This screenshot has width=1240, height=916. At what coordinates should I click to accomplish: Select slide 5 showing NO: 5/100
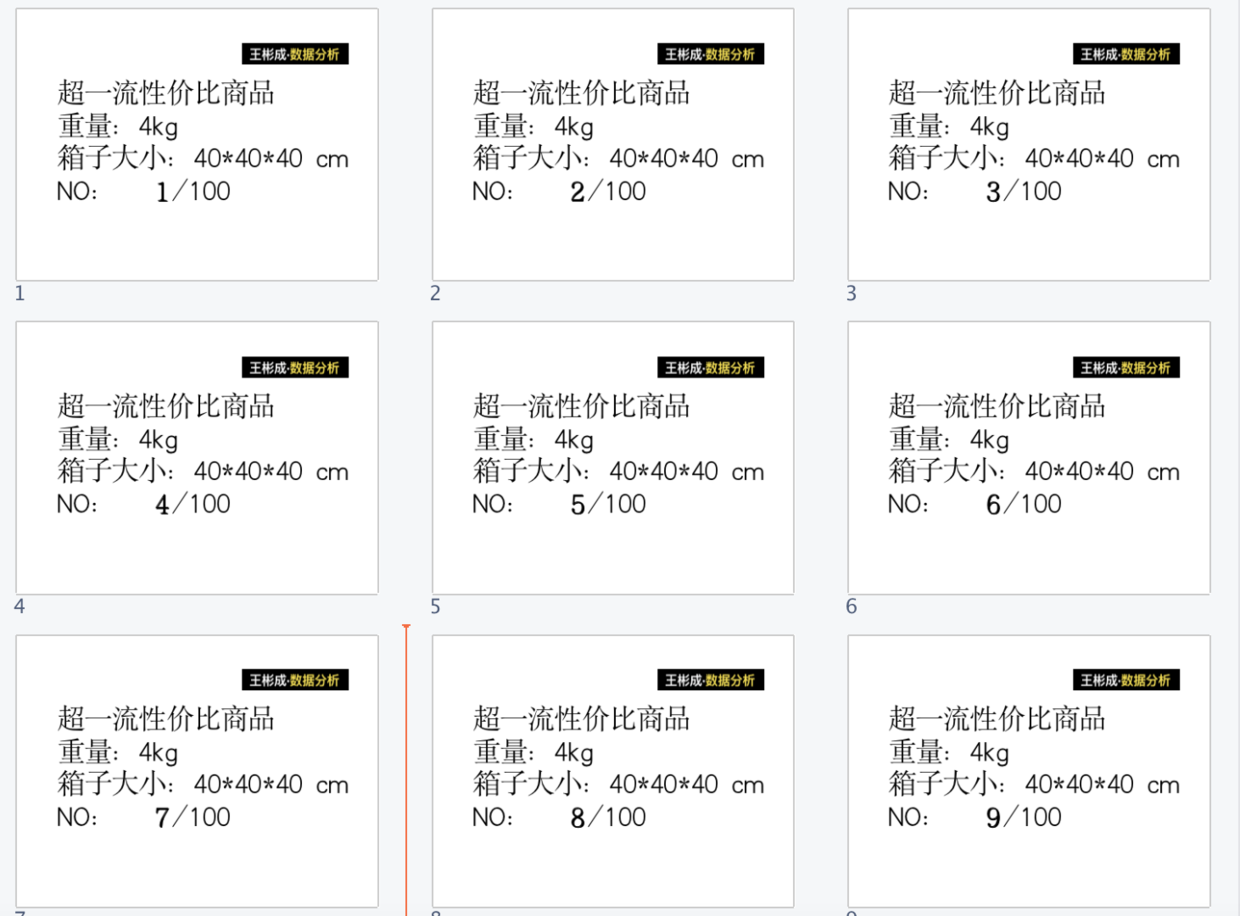612,458
